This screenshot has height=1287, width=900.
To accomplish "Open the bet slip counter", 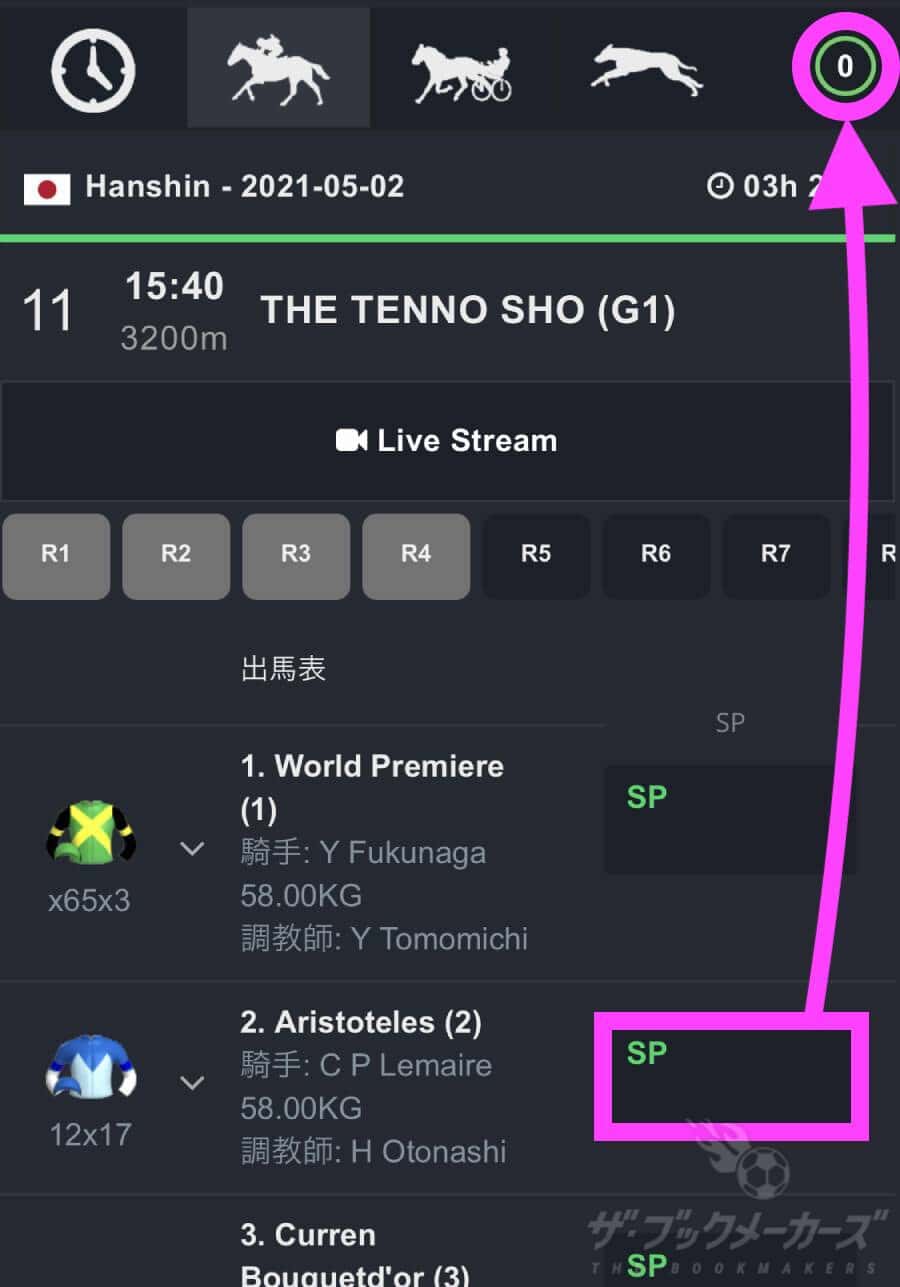I will (845, 67).
